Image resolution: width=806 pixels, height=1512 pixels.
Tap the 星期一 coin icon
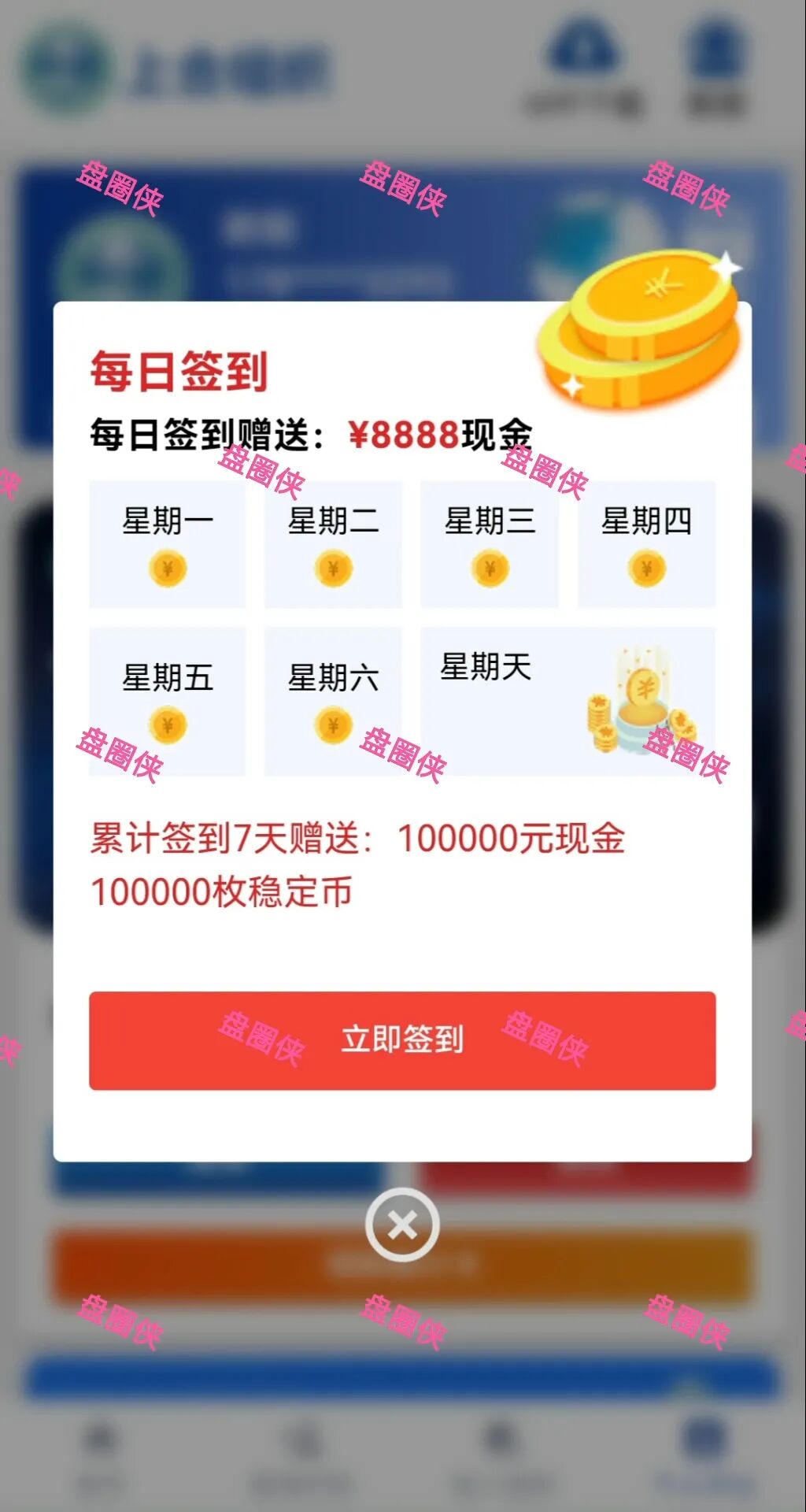pyautogui.click(x=166, y=569)
